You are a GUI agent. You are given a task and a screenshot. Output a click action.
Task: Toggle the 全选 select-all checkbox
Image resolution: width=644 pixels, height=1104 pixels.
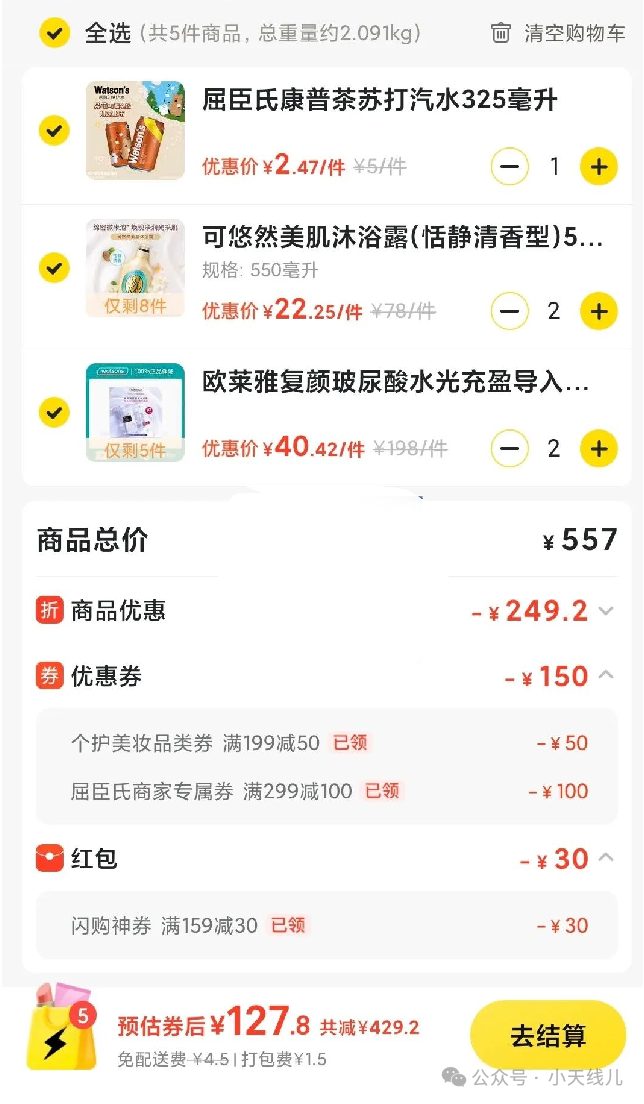pos(54,33)
